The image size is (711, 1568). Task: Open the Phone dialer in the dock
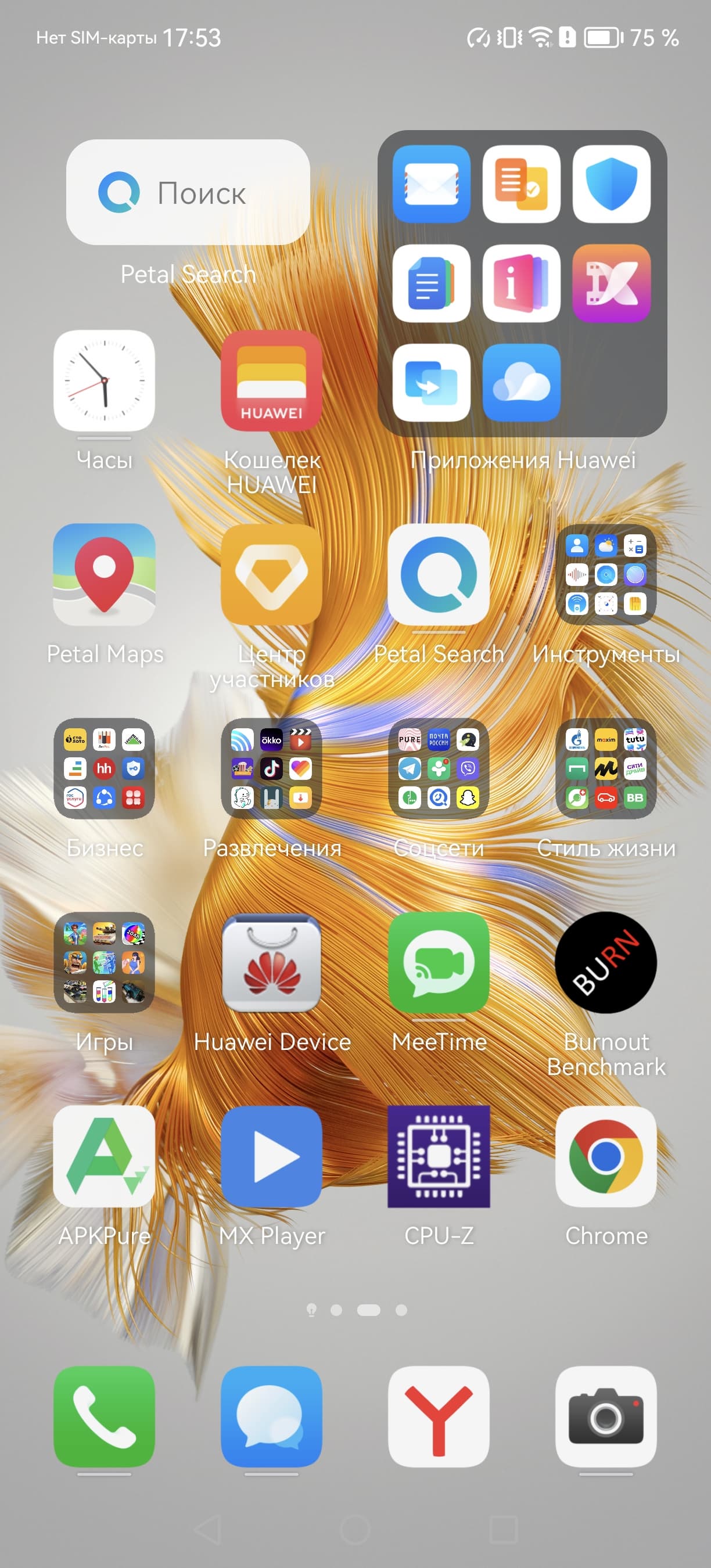click(x=104, y=1417)
